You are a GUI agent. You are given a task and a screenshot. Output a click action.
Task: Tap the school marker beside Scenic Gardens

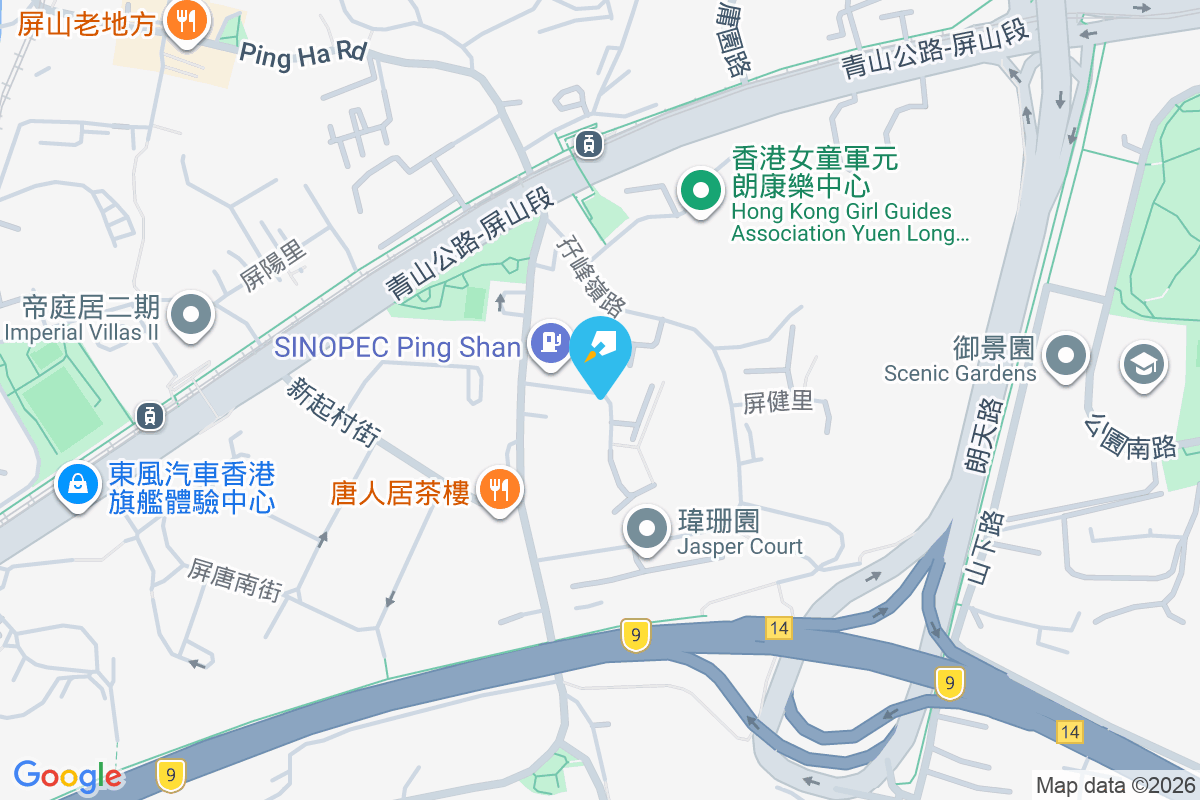(x=1144, y=364)
